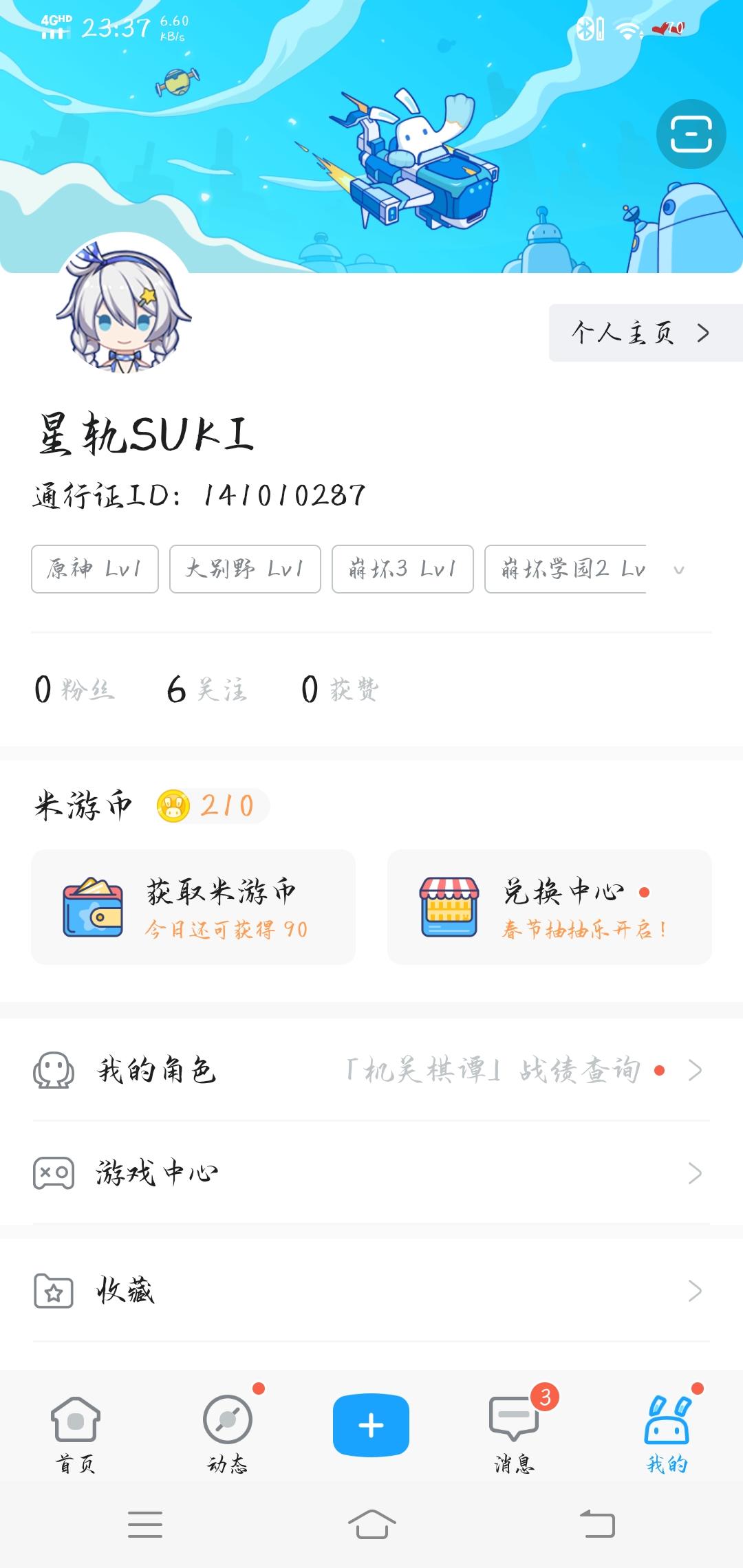Open 游戏中心 game center
743x1568 pixels.
[x=371, y=1173]
